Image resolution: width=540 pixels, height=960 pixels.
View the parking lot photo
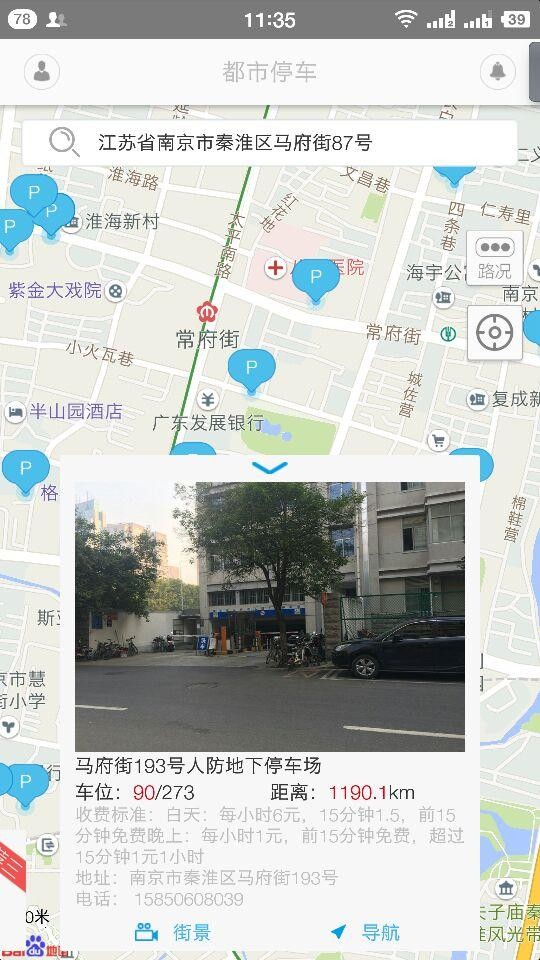coord(270,617)
